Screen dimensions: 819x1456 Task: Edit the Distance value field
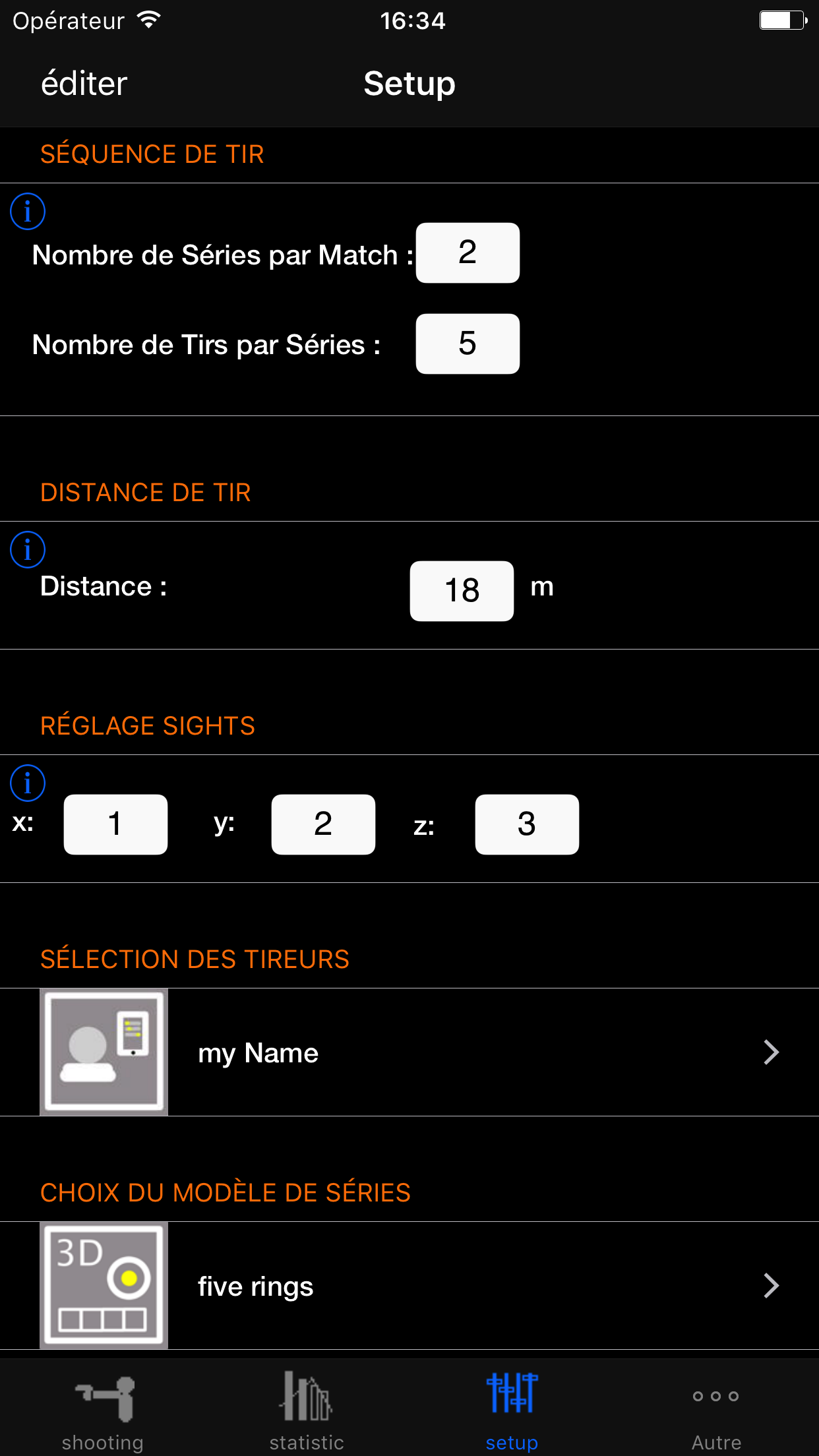pyautogui.click(x=462, y=591)
